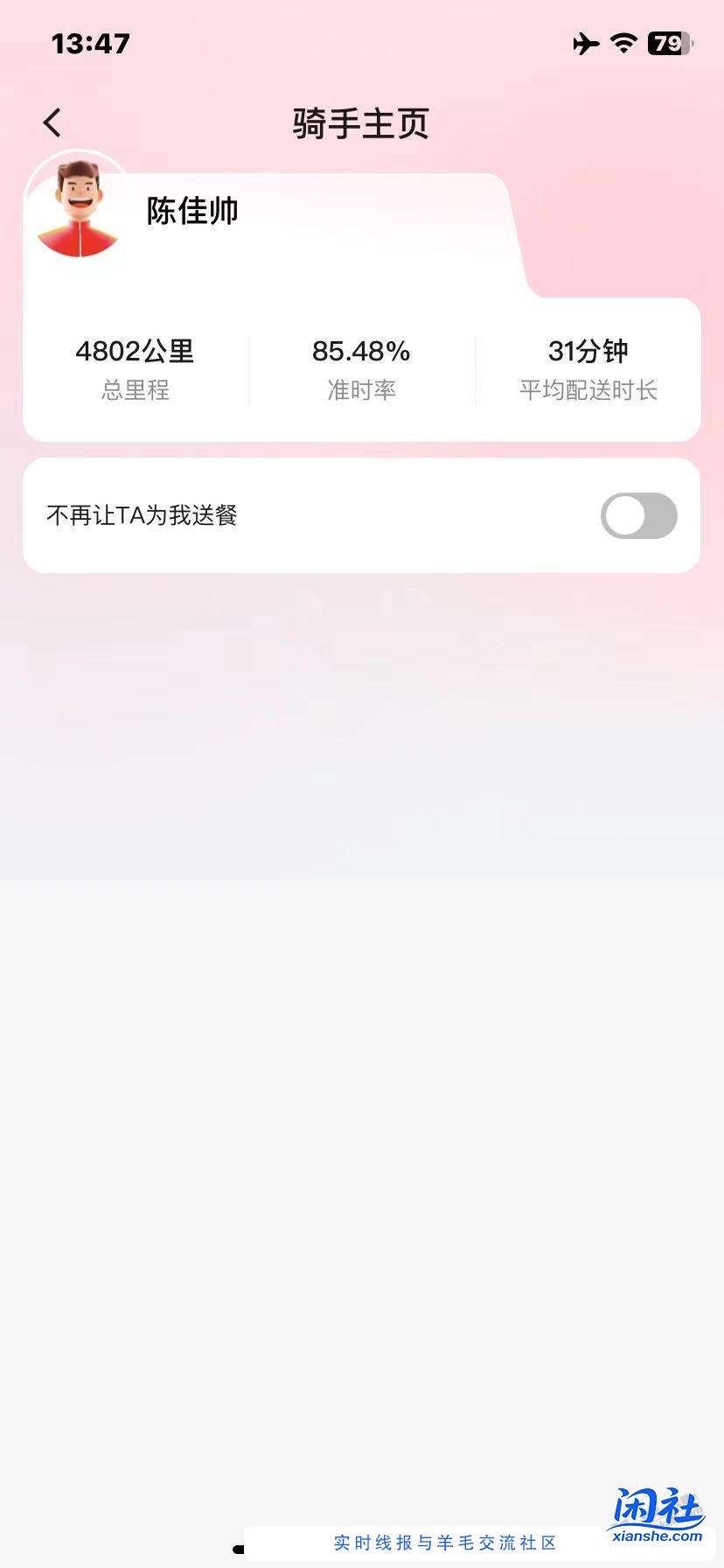Enable the 不再让TA为我送餐 switch
The image size is (724, 1568).
(638, 515)
